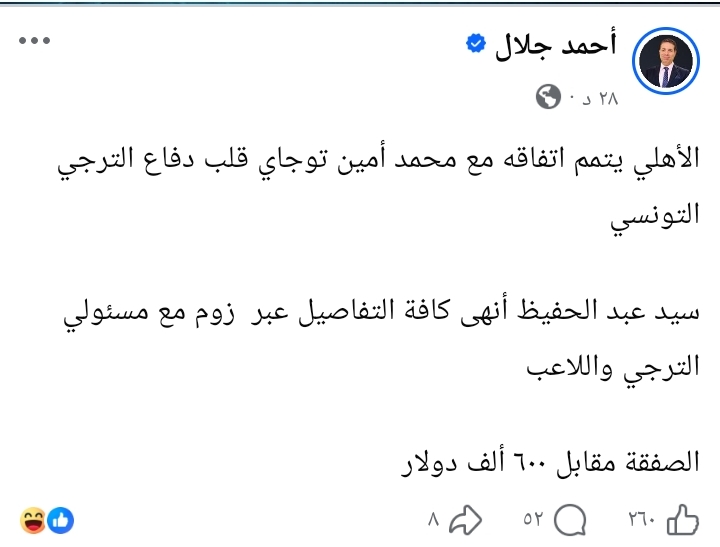The height and width of the screenshot is (547, 720).
Task: View the list of people who reacted
Action: pos(47,519)
